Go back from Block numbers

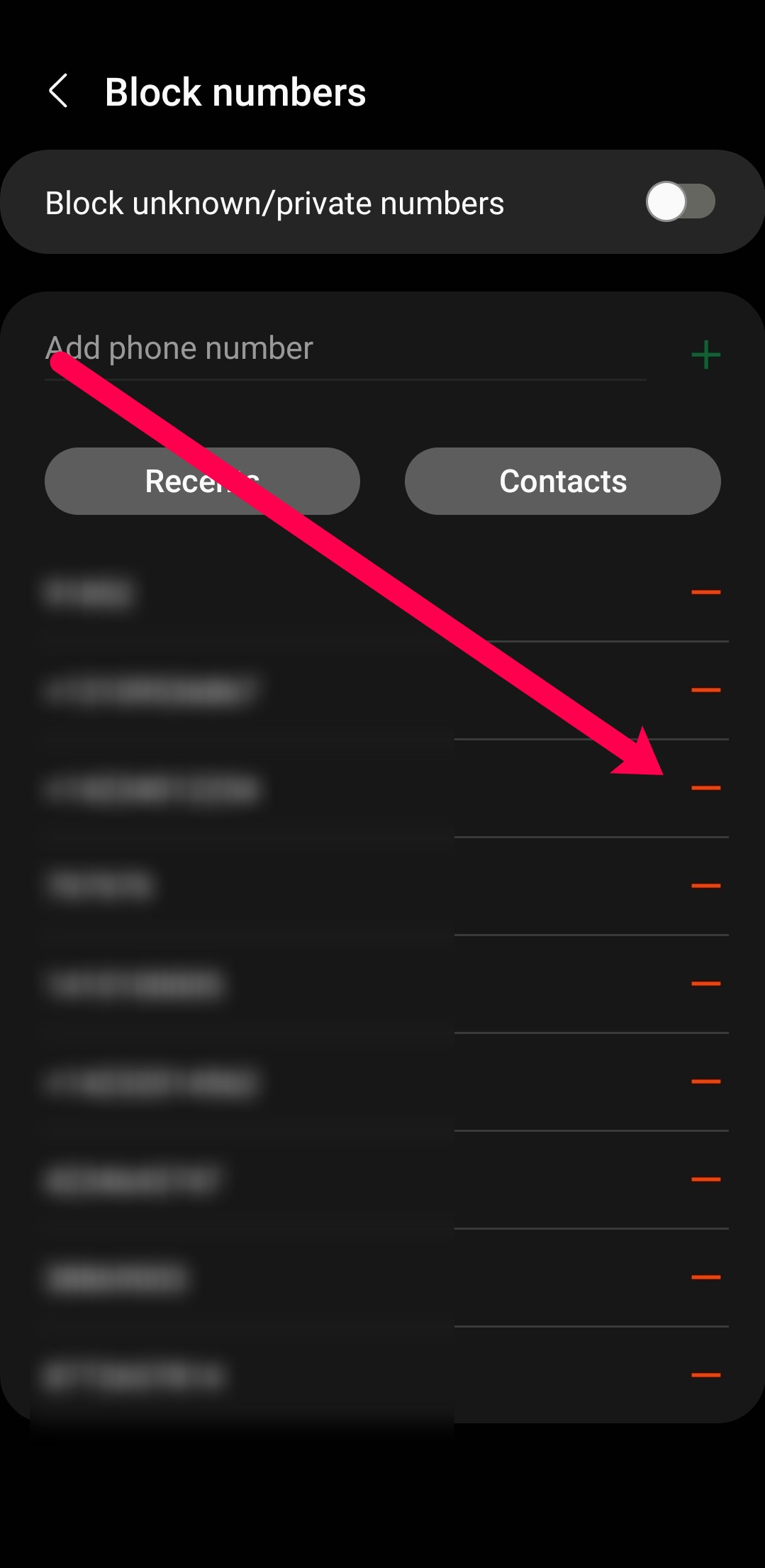[x=58, y=91]
